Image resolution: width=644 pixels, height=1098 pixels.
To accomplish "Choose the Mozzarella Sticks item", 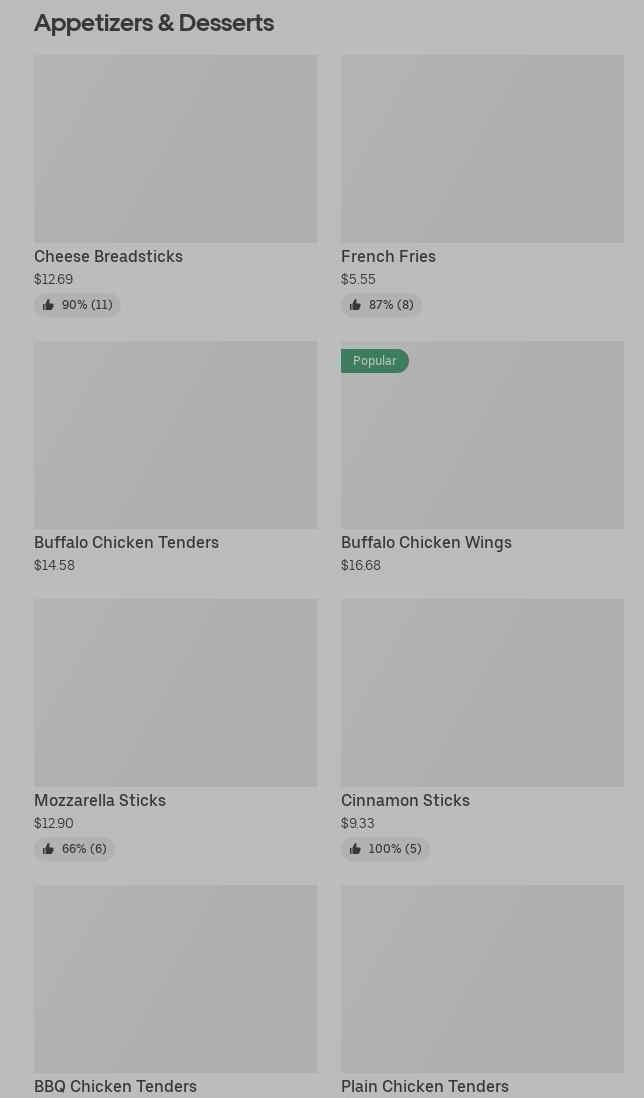I will click(175, 730).
